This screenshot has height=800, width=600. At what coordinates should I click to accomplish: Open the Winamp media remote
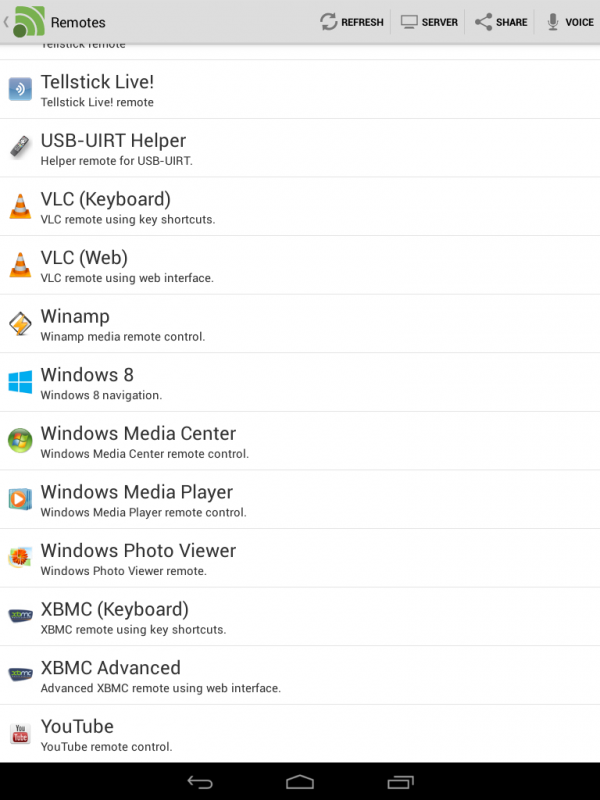[x=300, y=324]
